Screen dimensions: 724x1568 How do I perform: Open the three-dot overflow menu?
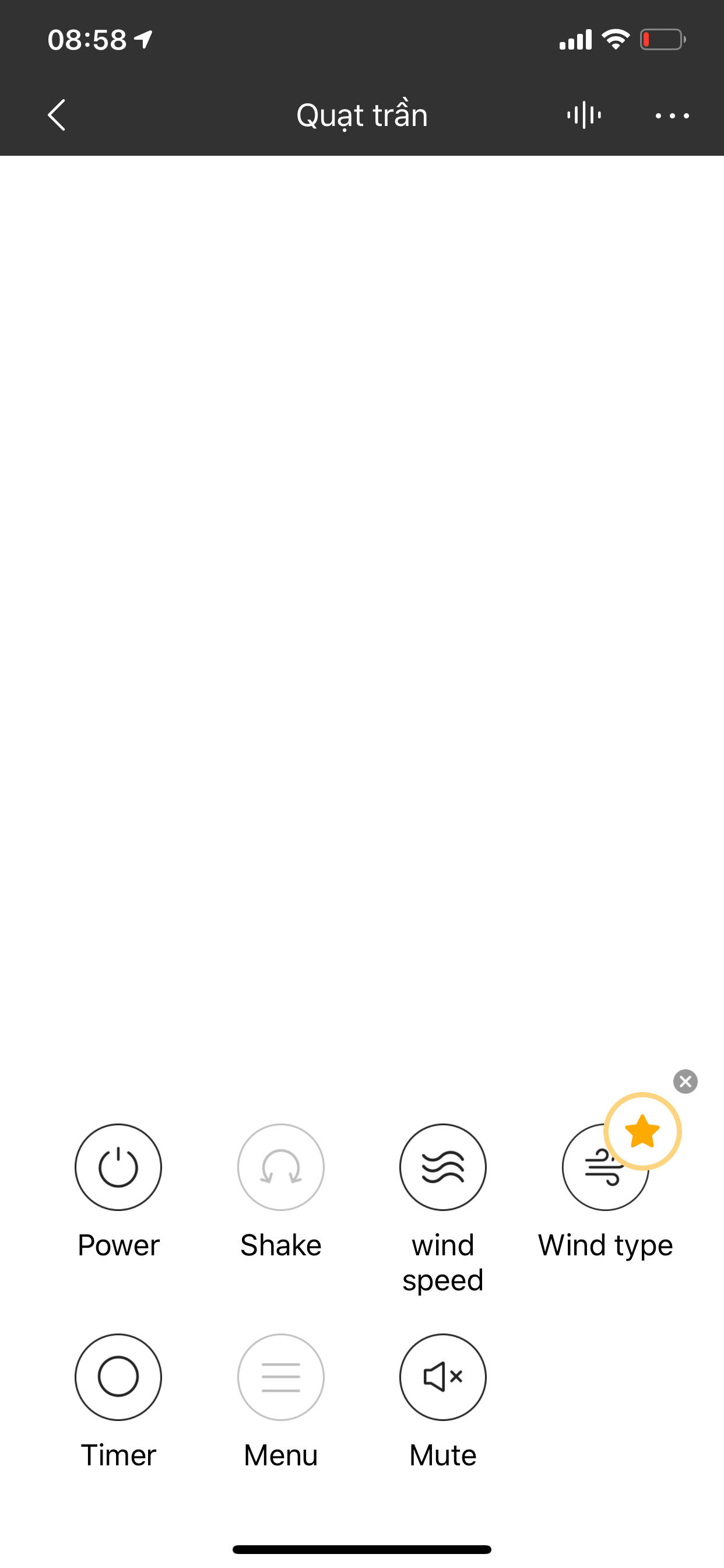672,115
